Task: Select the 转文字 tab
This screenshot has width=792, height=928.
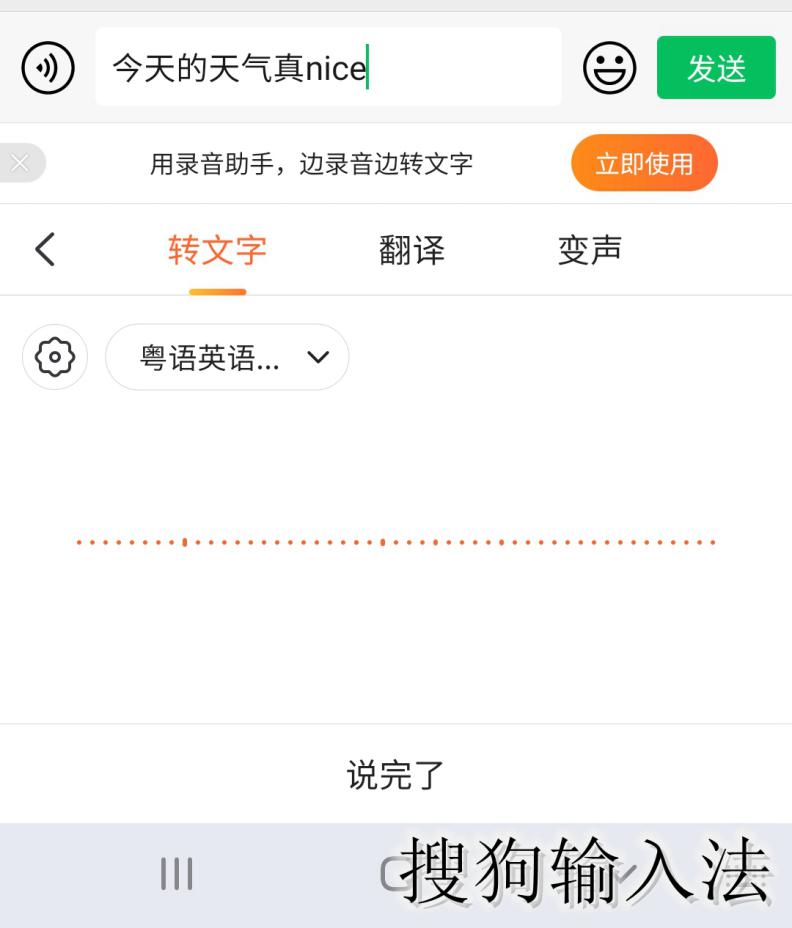Action: (217, 251)
